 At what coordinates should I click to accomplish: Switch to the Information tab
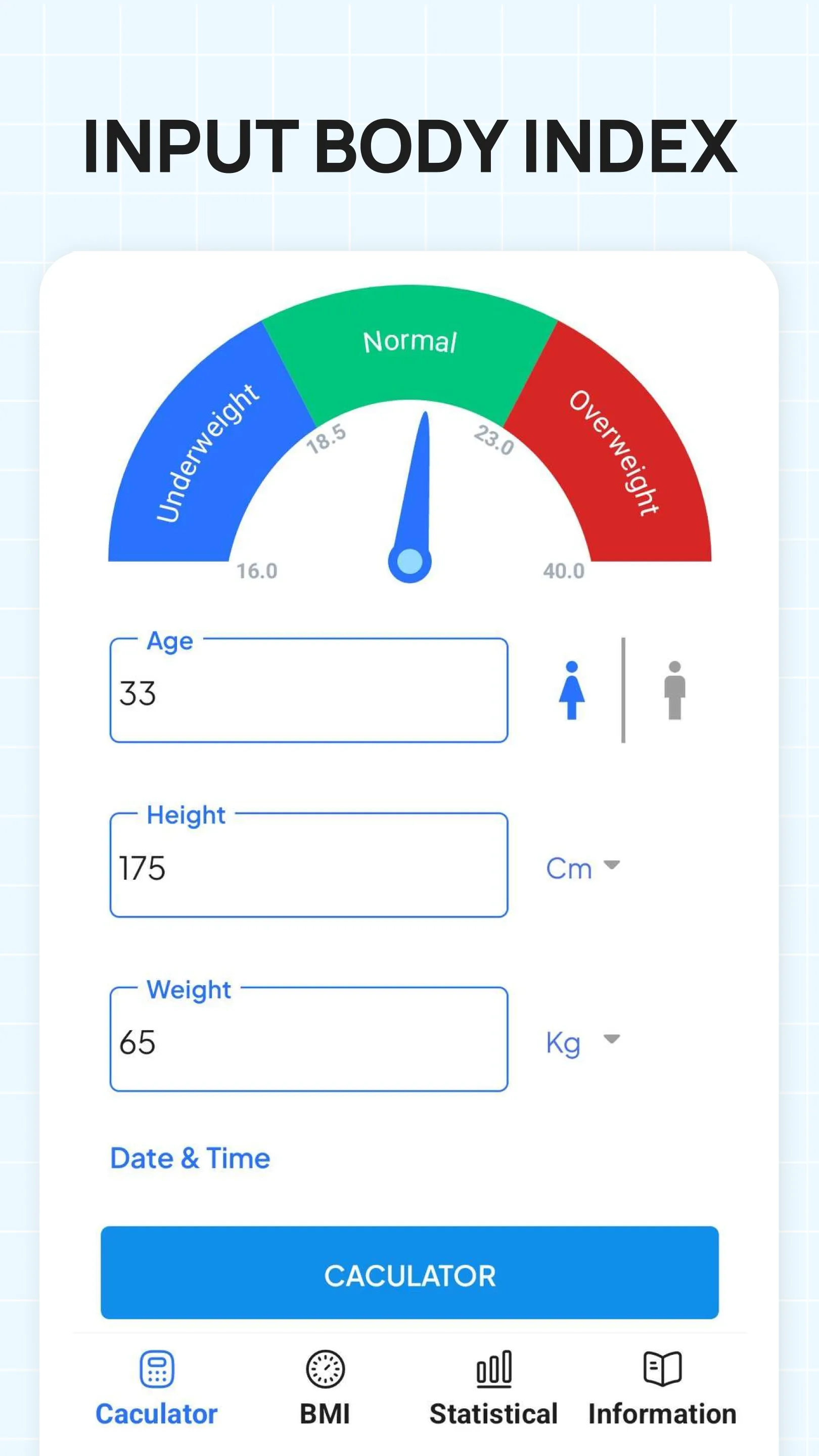pyautogui.click(x=662, y=1396)
